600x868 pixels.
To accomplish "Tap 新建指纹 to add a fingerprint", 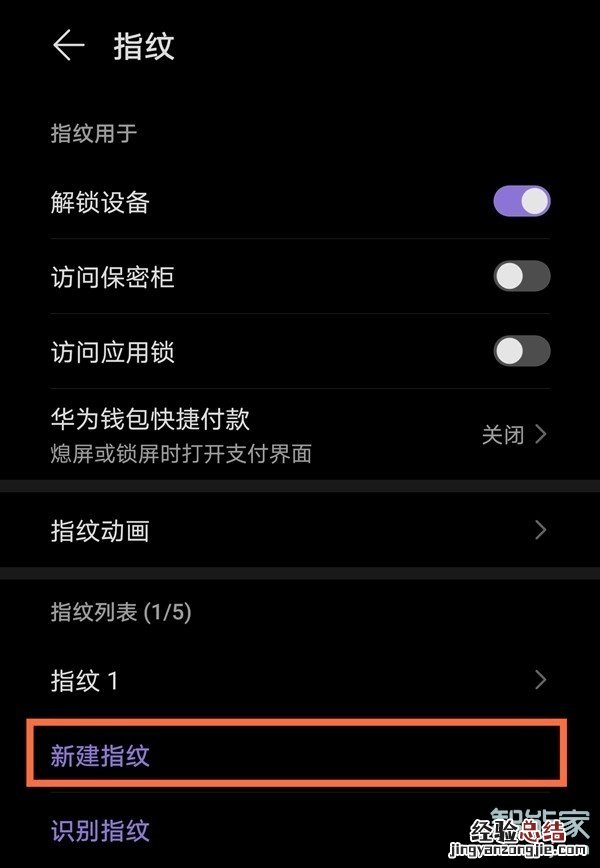I will click(x=100, y=755).
